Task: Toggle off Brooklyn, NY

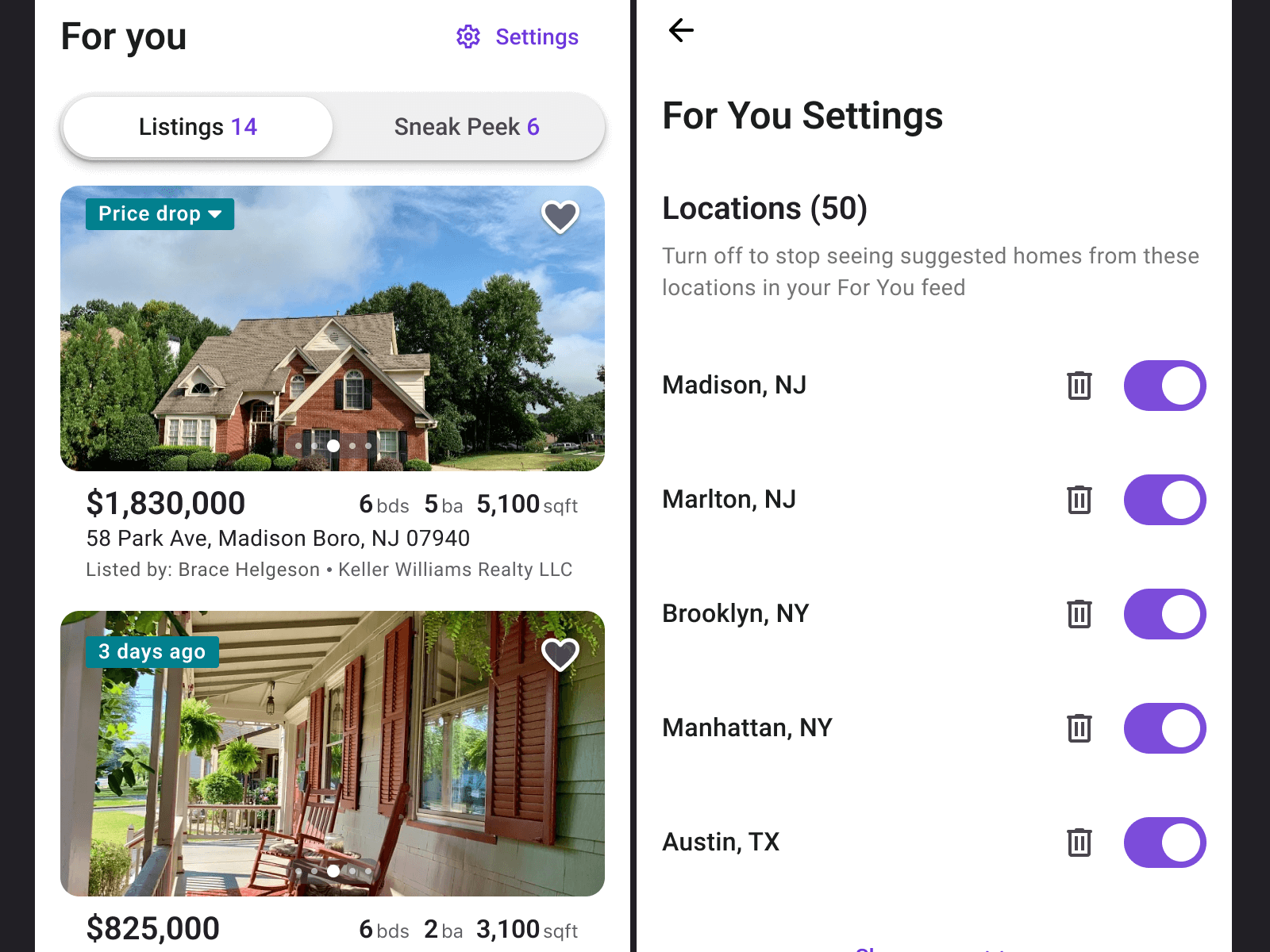Action: [x=1164, y=614]
